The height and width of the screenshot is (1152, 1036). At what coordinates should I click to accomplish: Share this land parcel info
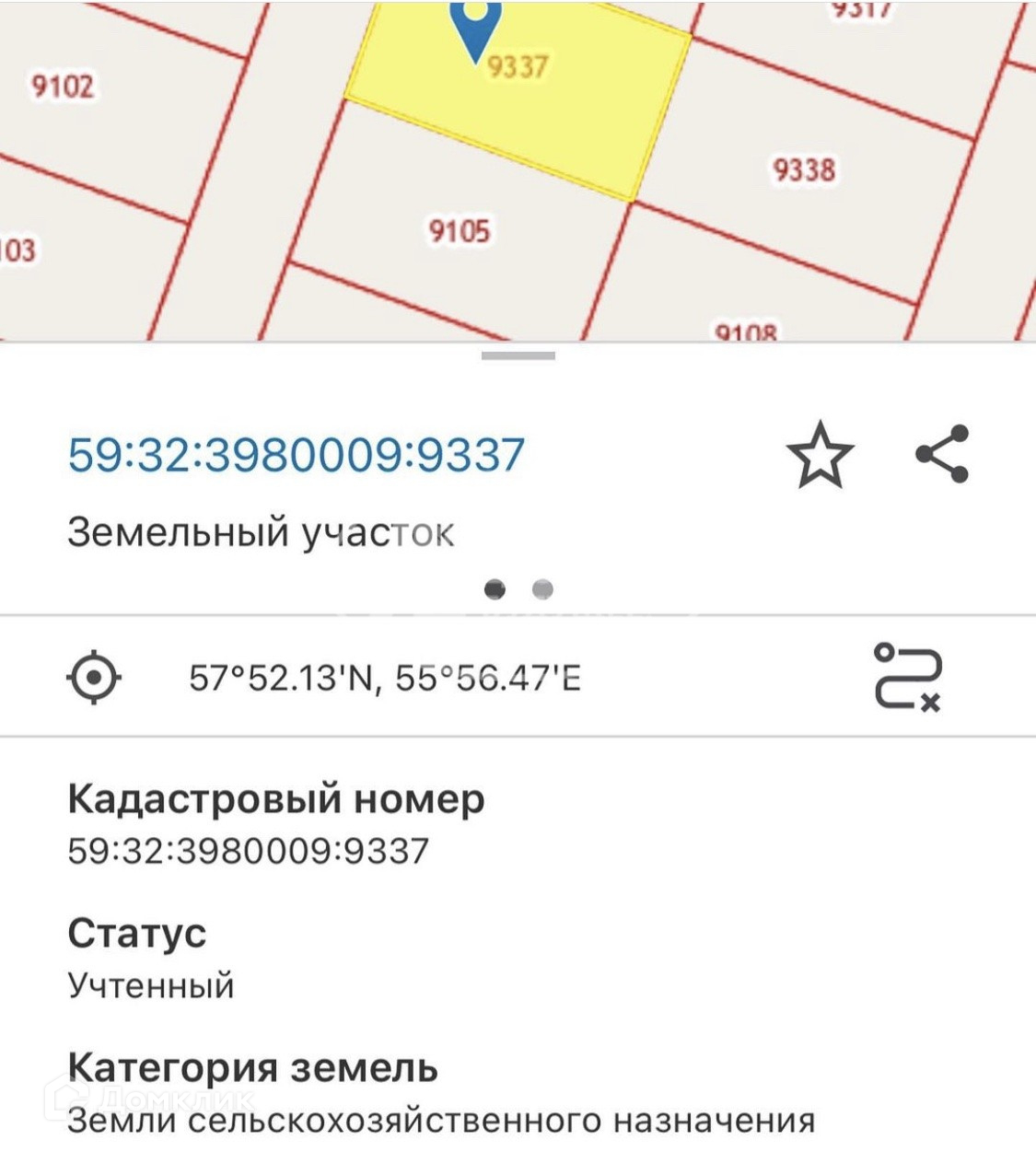pyautogui.click(x=942, y=454)
